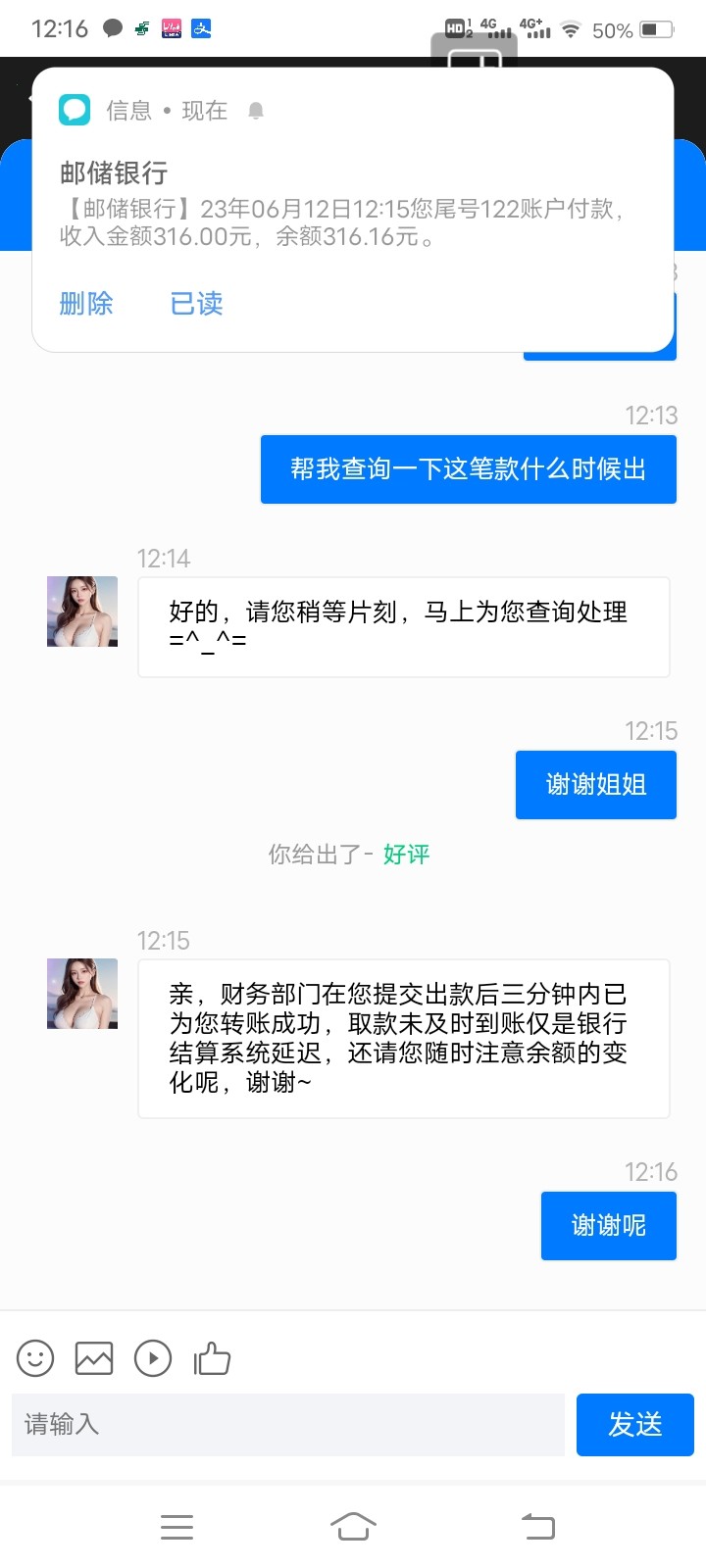Viewport: 706px width, 1568px height.
Task: Tap the 谢谢呢 message bubble
Action: click(608, 1225)
